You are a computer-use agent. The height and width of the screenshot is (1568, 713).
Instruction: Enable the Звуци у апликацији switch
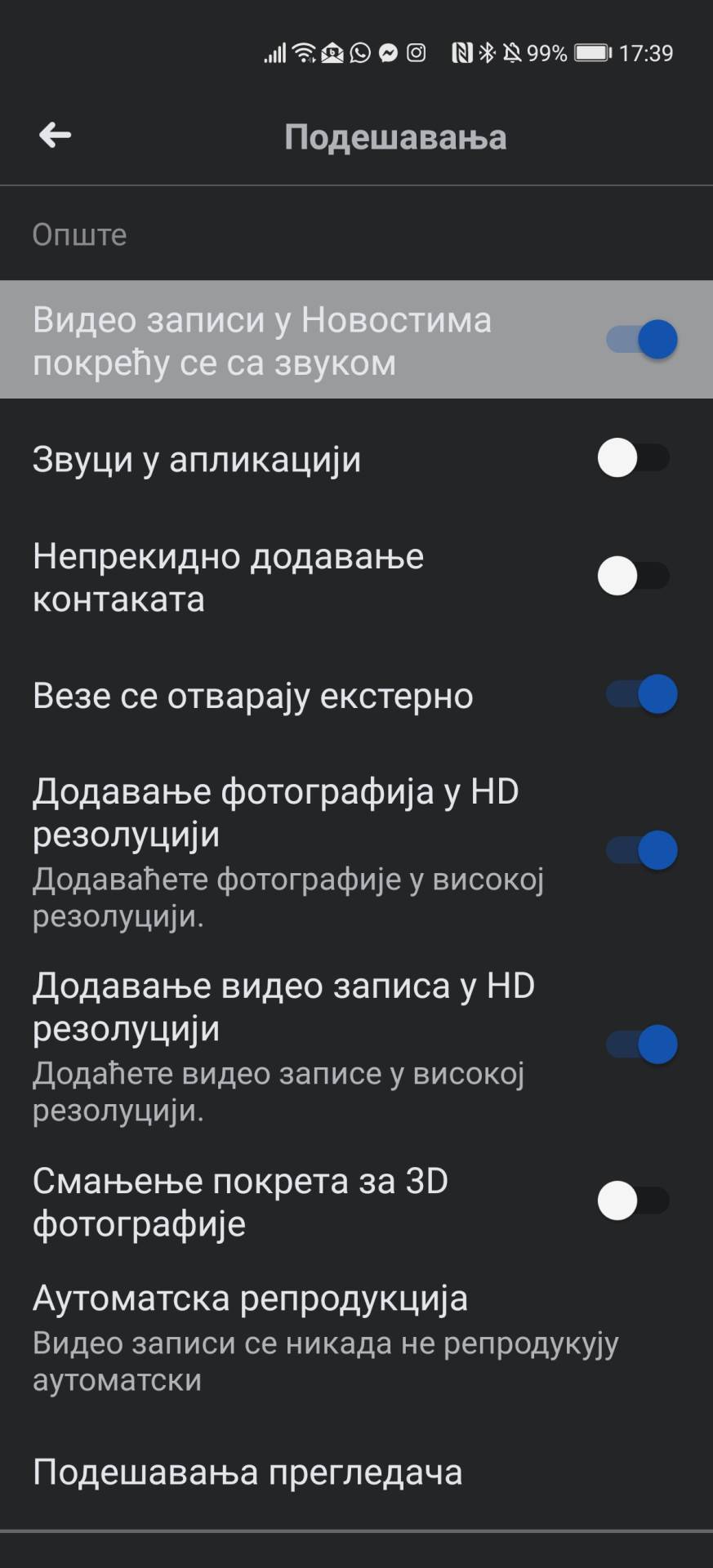(633, 459)
